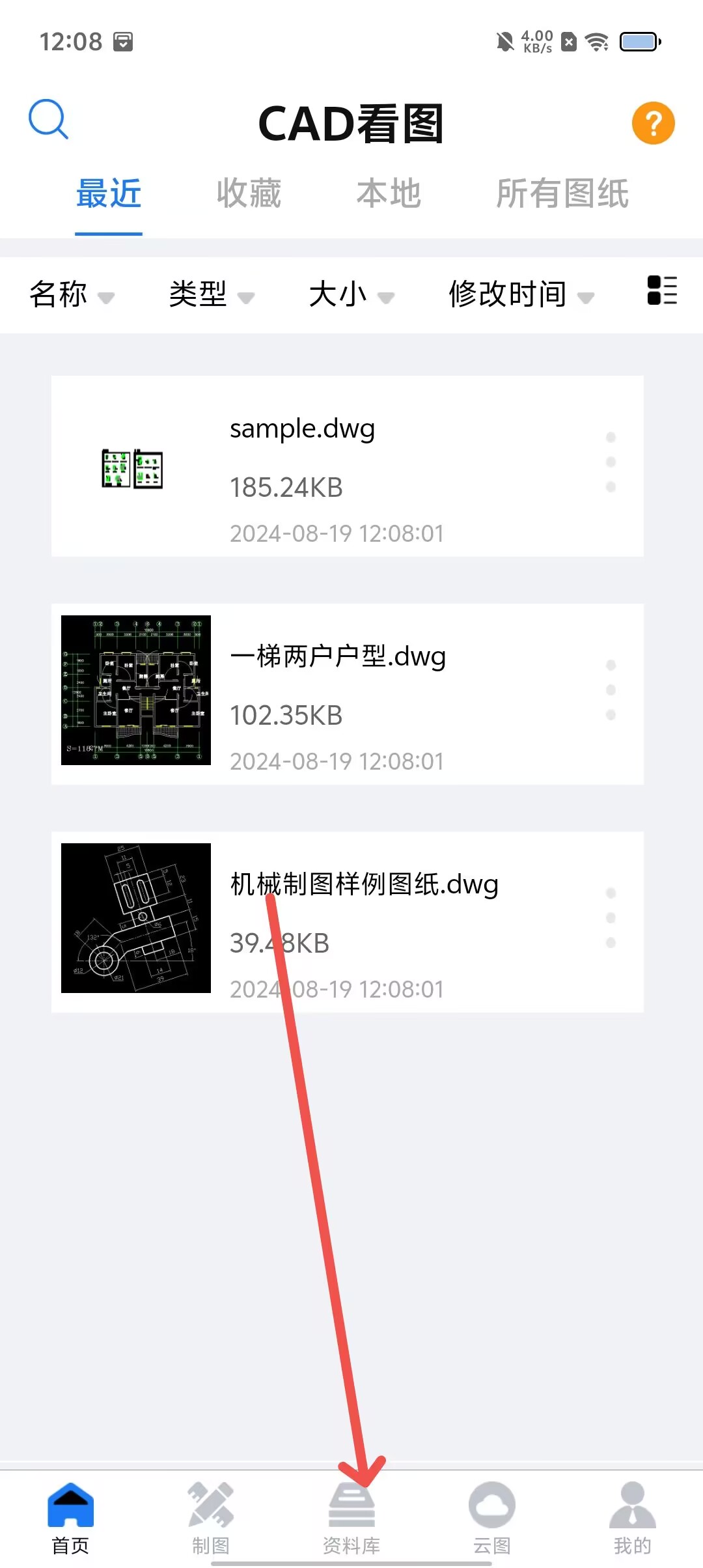Sort files by 名称
The width and height of the screenshot is (703, 1568).
click(72, 294)
